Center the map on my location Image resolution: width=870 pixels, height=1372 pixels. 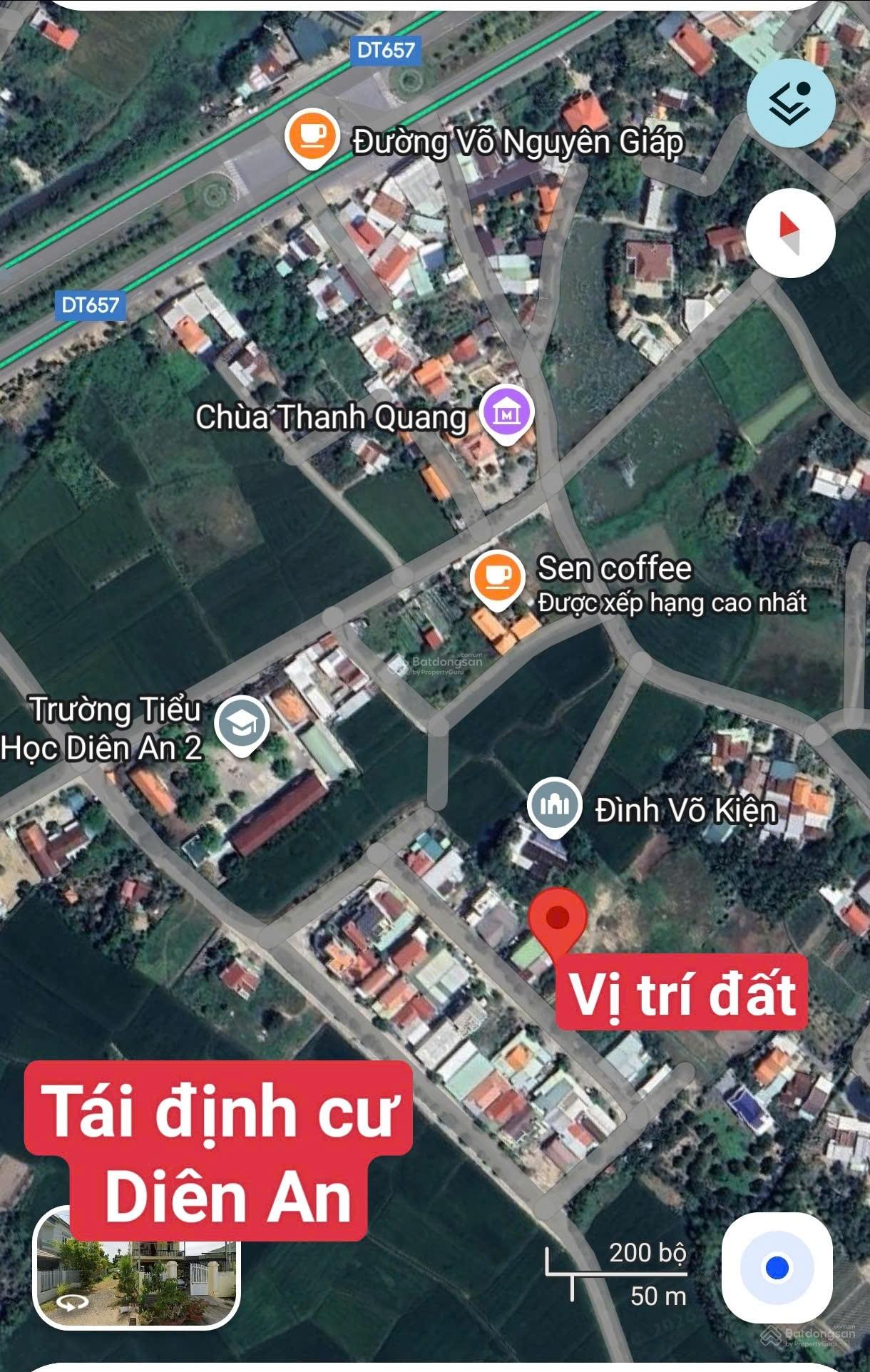pyautogui.click(x=777, y=1268)
